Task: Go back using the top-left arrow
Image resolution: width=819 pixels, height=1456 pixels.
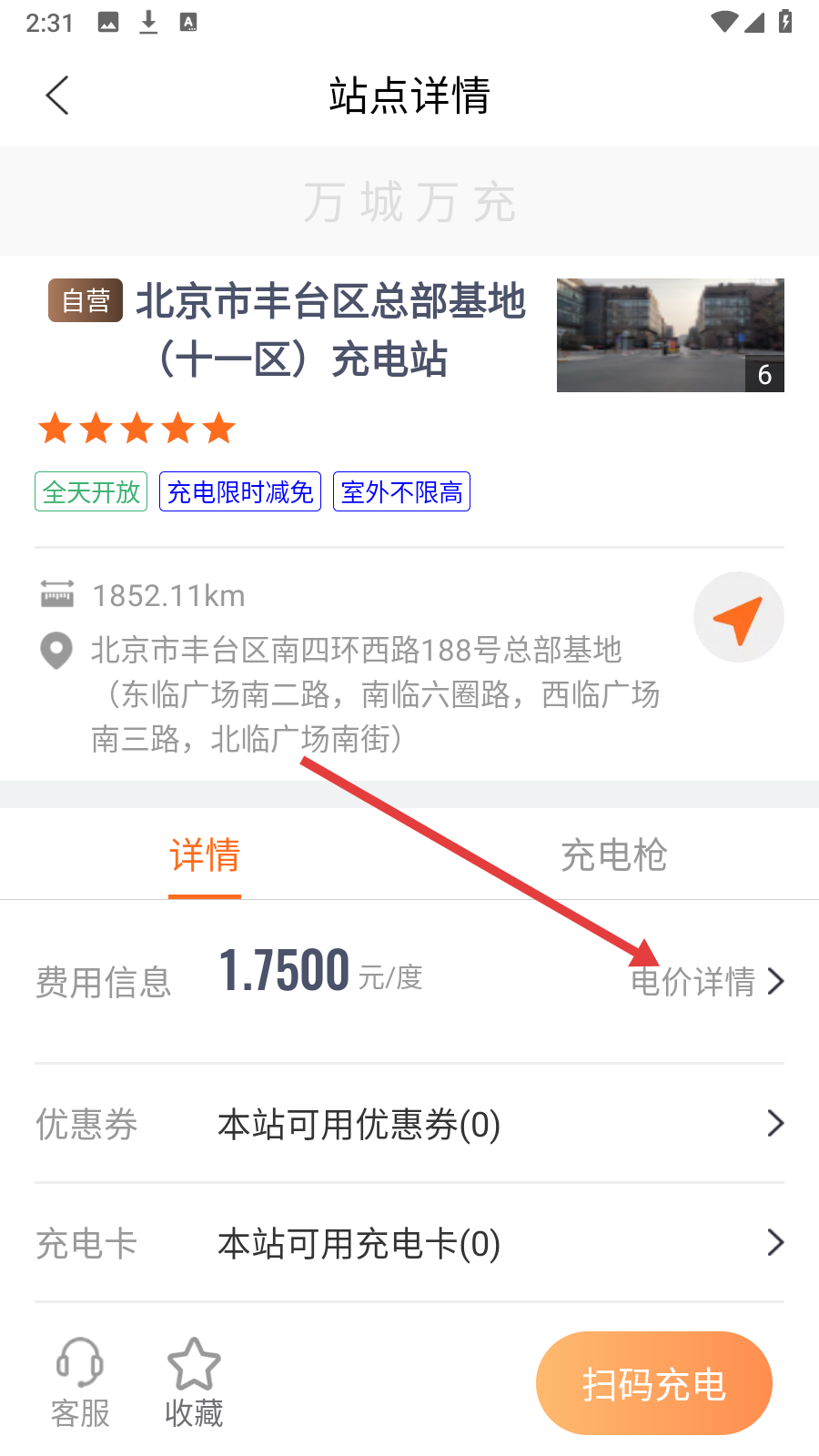Action: (57, 96)
